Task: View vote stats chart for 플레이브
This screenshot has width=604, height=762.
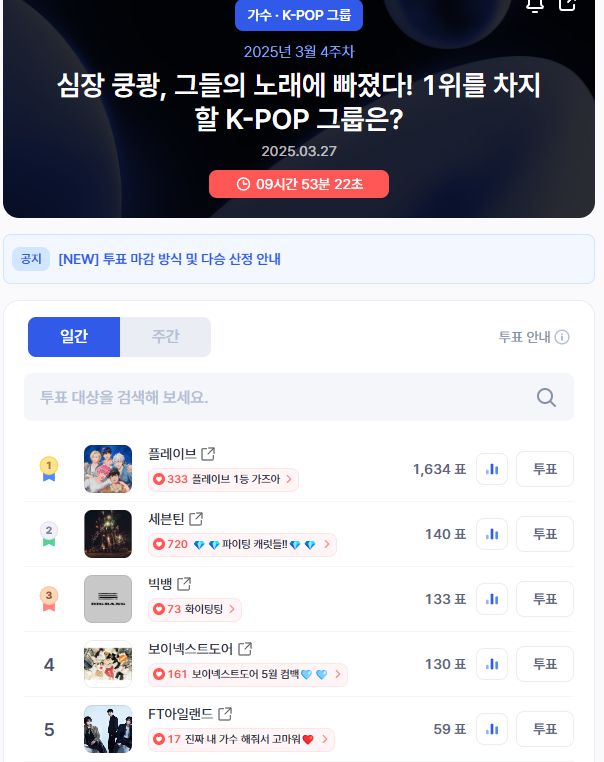Action: click(x=492, y=469)
